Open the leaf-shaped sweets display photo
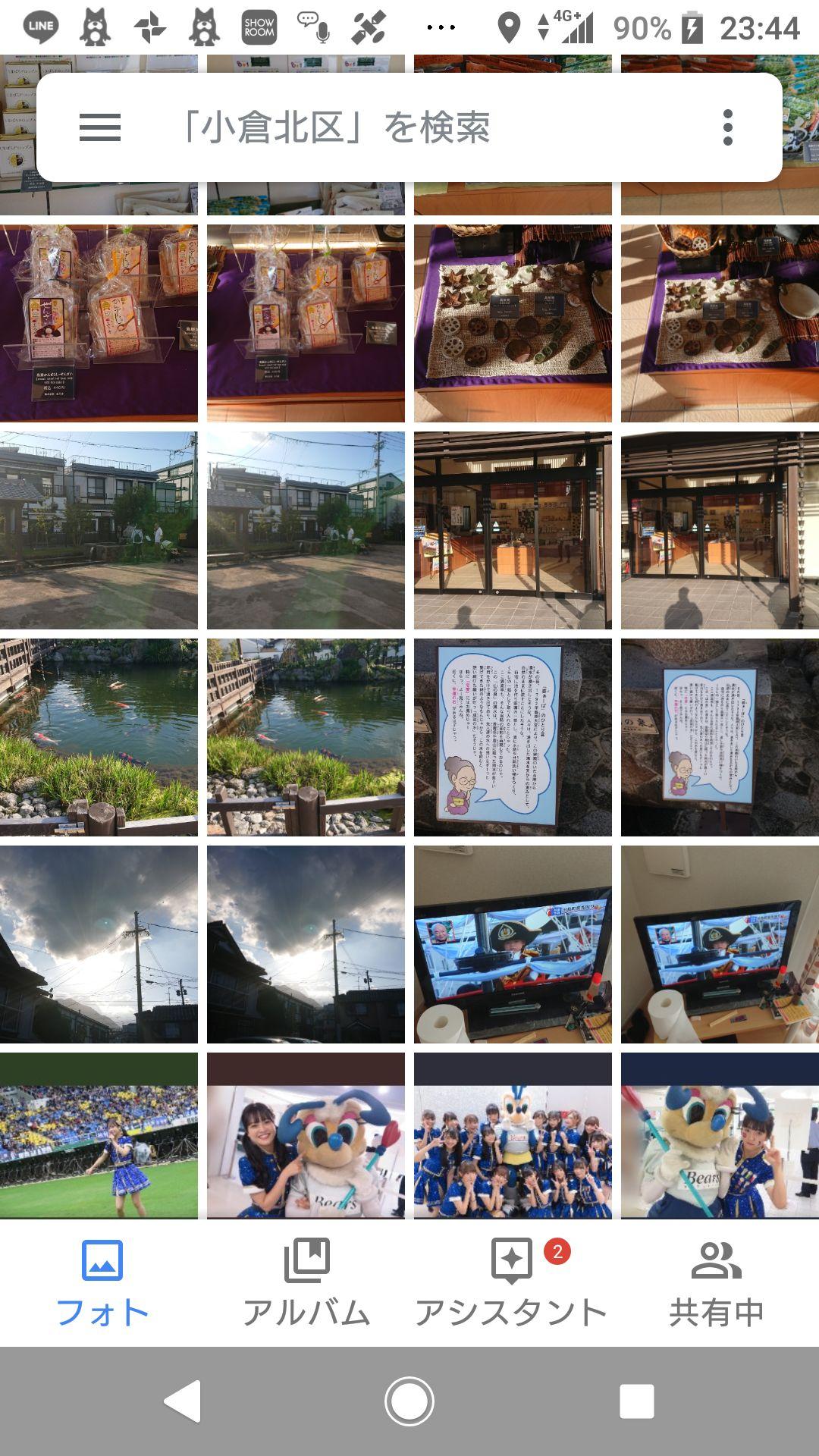Viewport: 819px width, 1456px height. click(513, 323)
